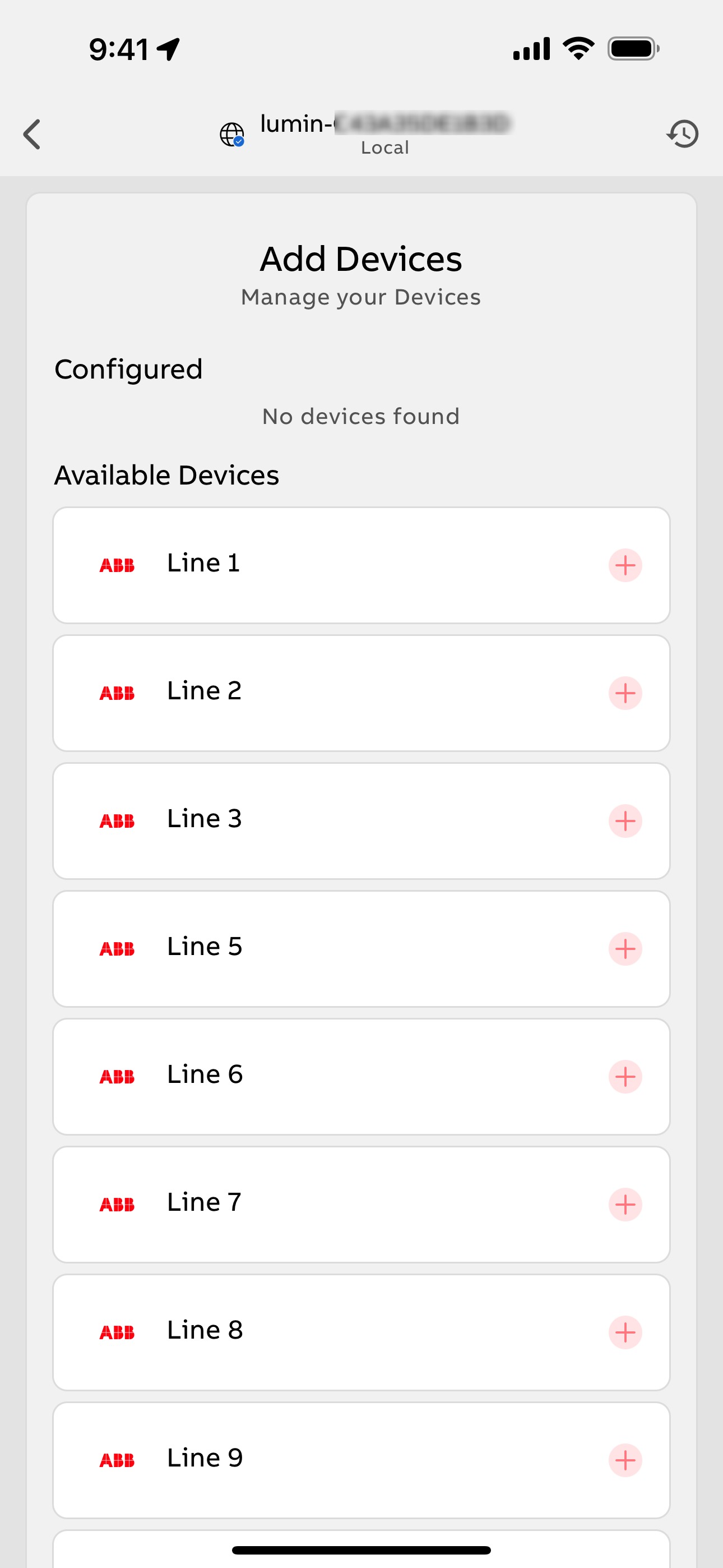Tap the plus icon for Line 6
This screenshot has width=723, height=1568.
[x=625, y=1077]
